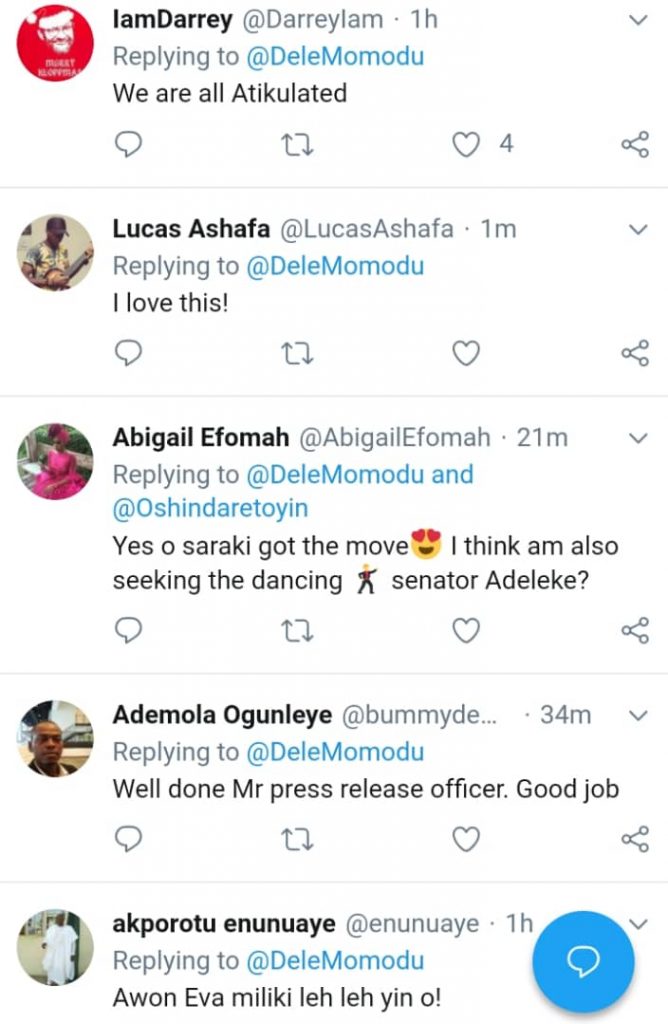Share IamDarrey's tweet
Screen dimensions: 668x1024
(635, 145)
